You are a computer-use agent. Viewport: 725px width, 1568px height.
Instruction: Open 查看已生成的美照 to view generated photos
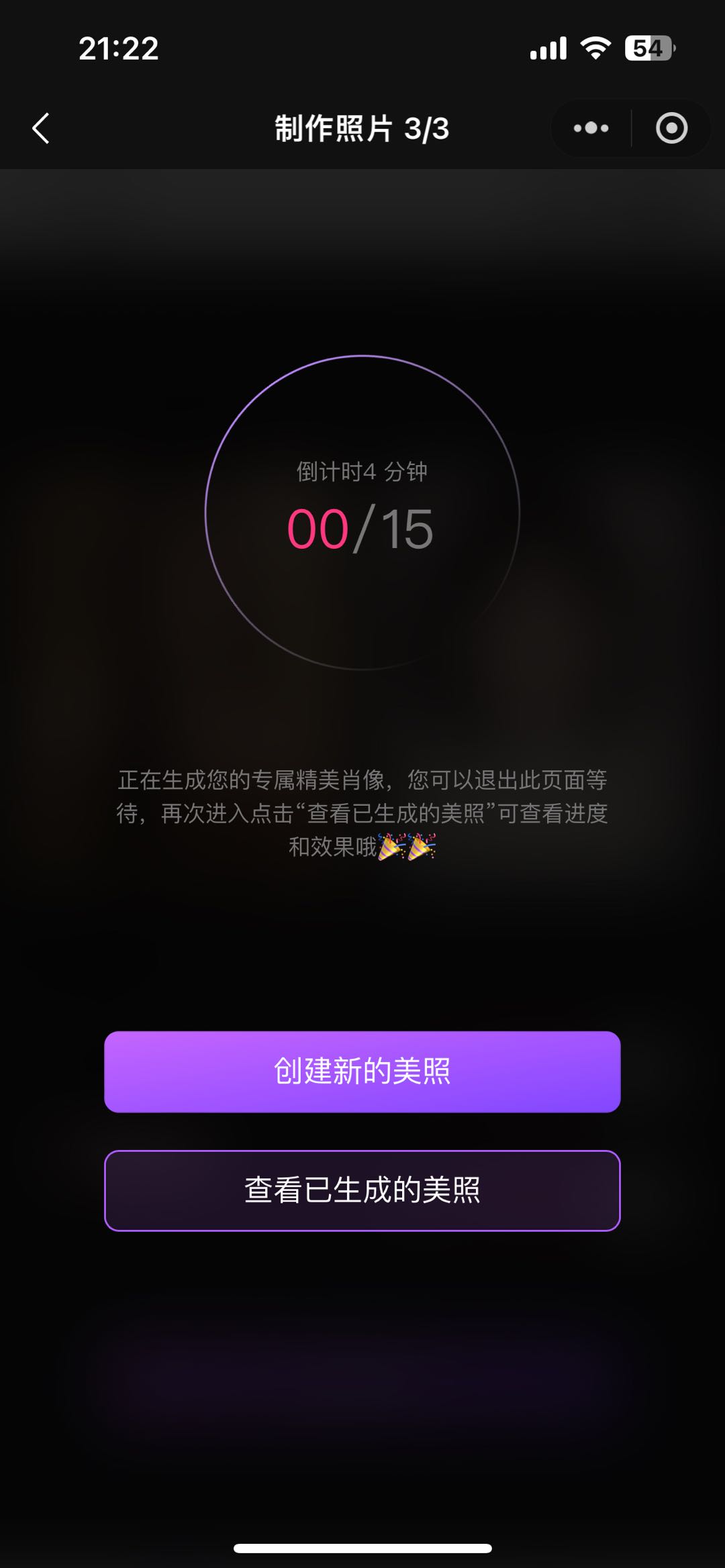(x=362, y=1190)
